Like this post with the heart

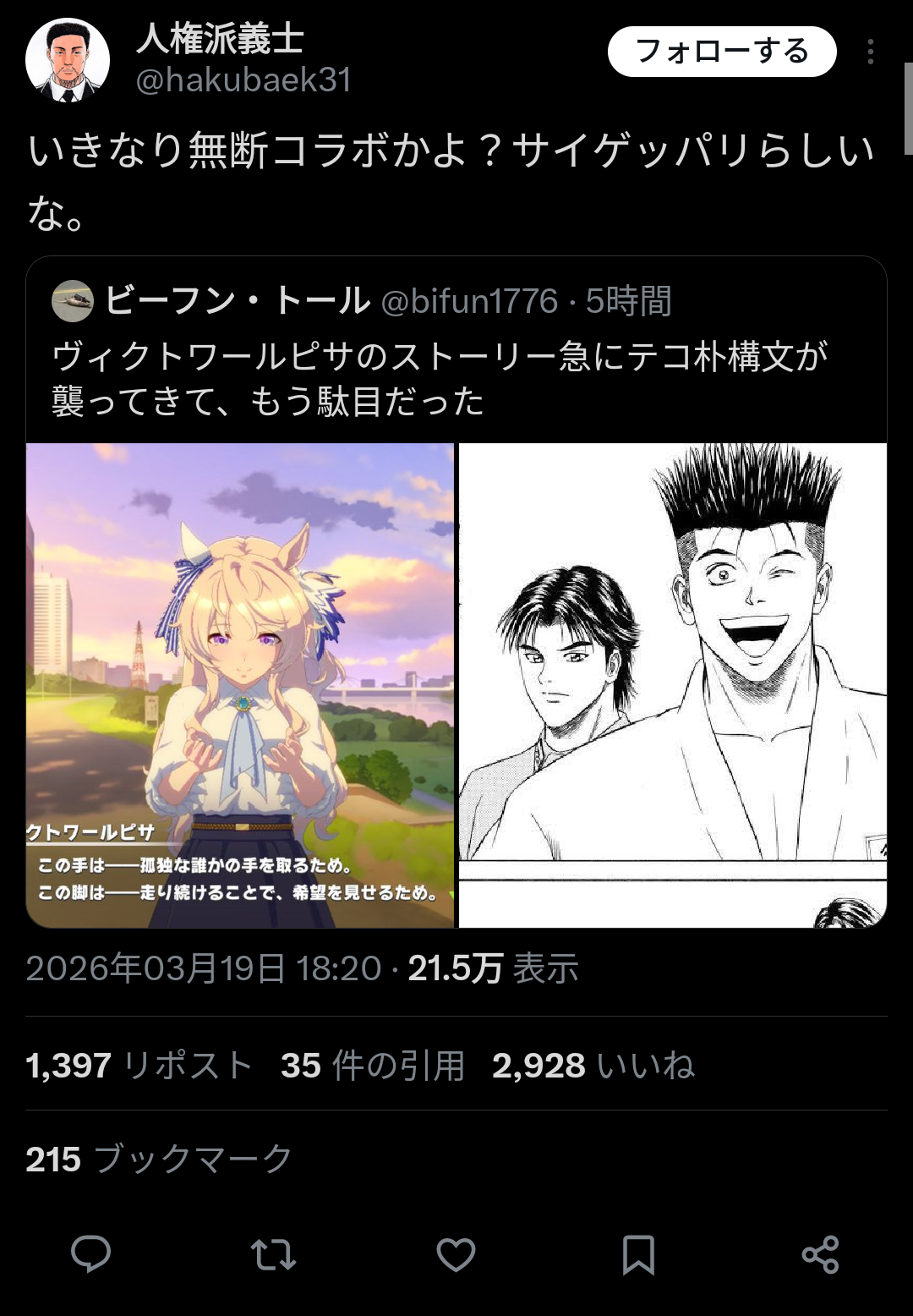(x=456, y=1254)
